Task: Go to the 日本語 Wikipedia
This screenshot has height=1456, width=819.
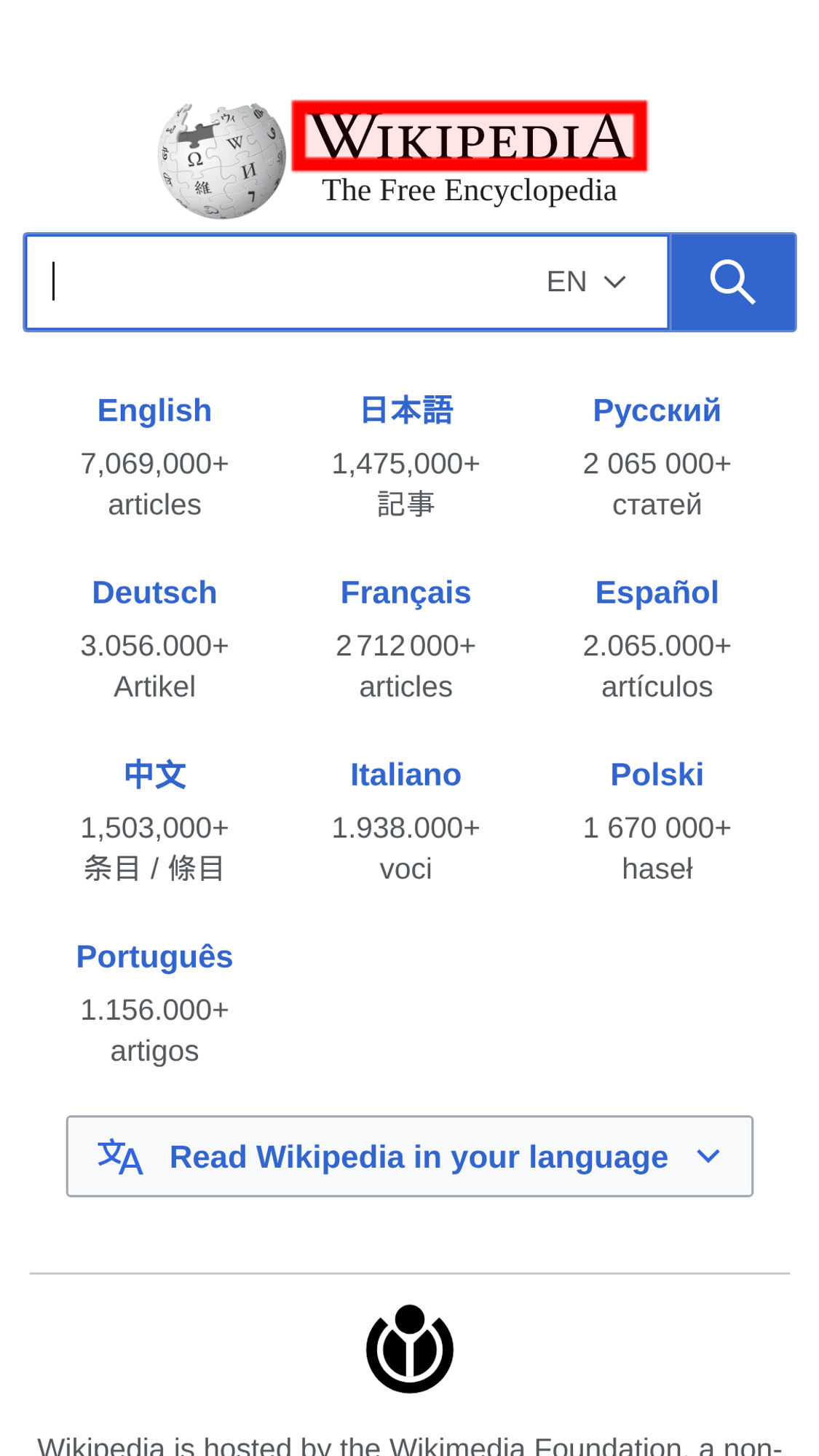Action: 406,411
